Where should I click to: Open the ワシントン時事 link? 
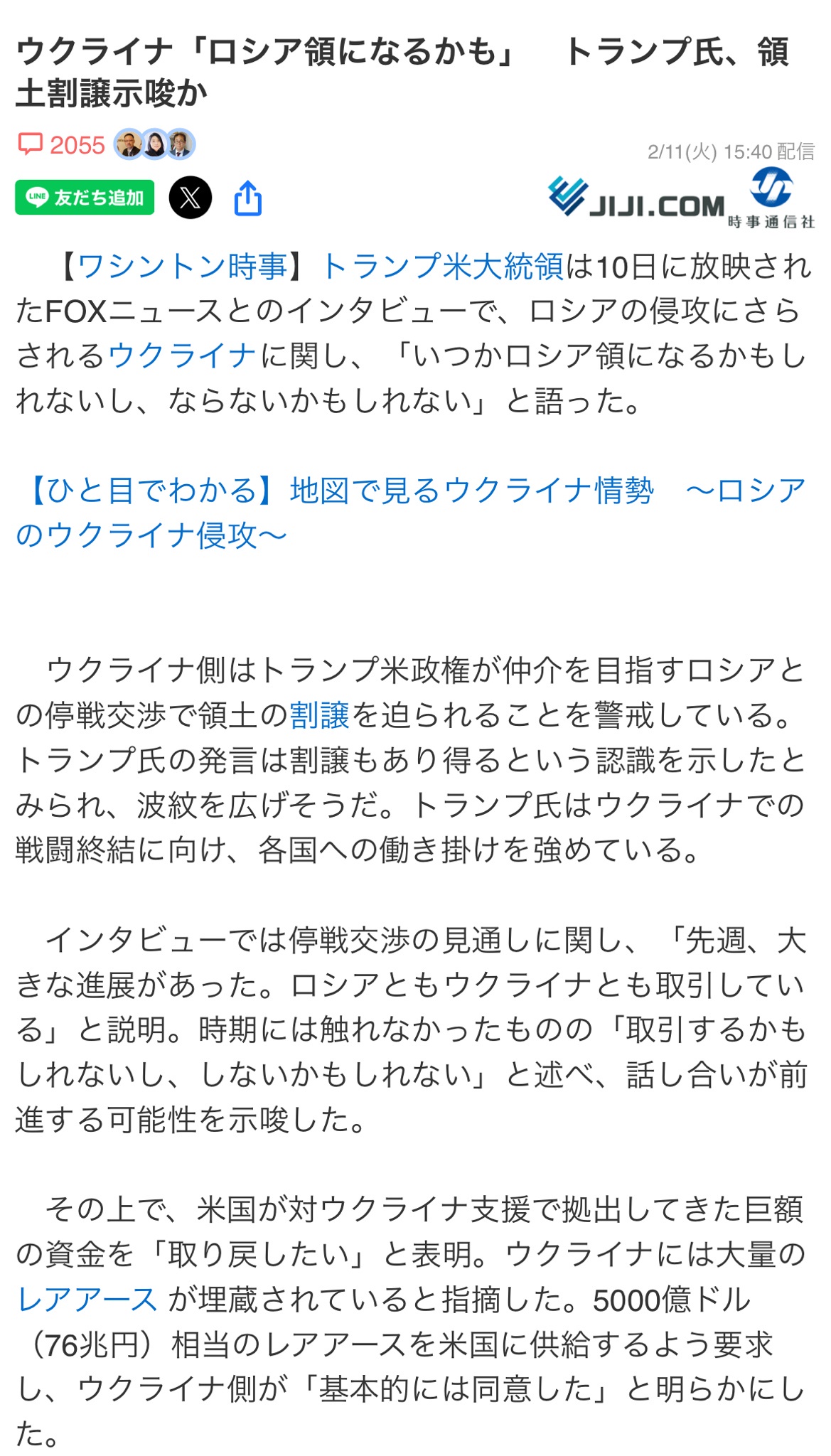pos(182,267)
